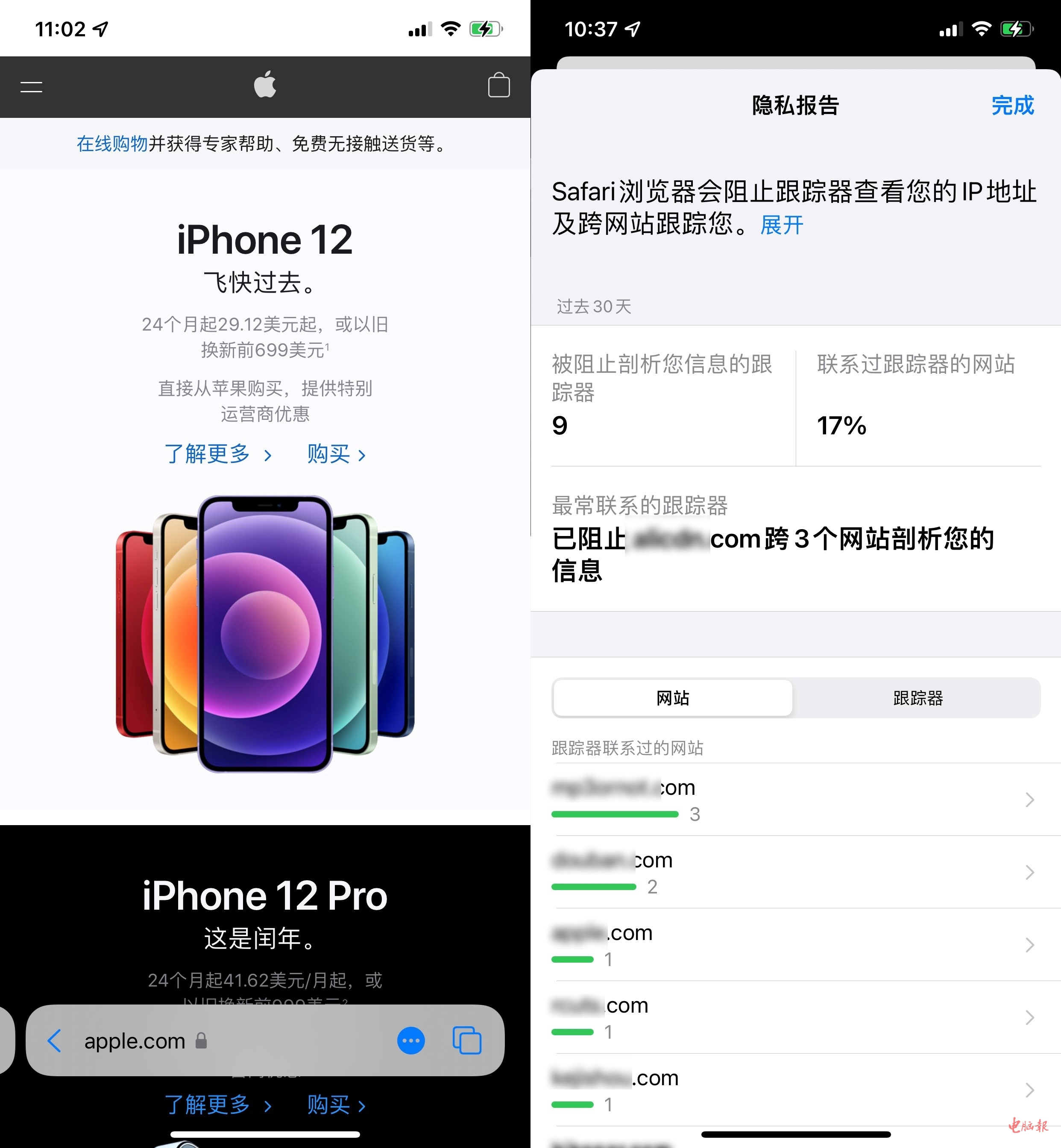Screen dimensions: 1061x1148
Task: Open the 在线购物 link
Action: [112, 143]
